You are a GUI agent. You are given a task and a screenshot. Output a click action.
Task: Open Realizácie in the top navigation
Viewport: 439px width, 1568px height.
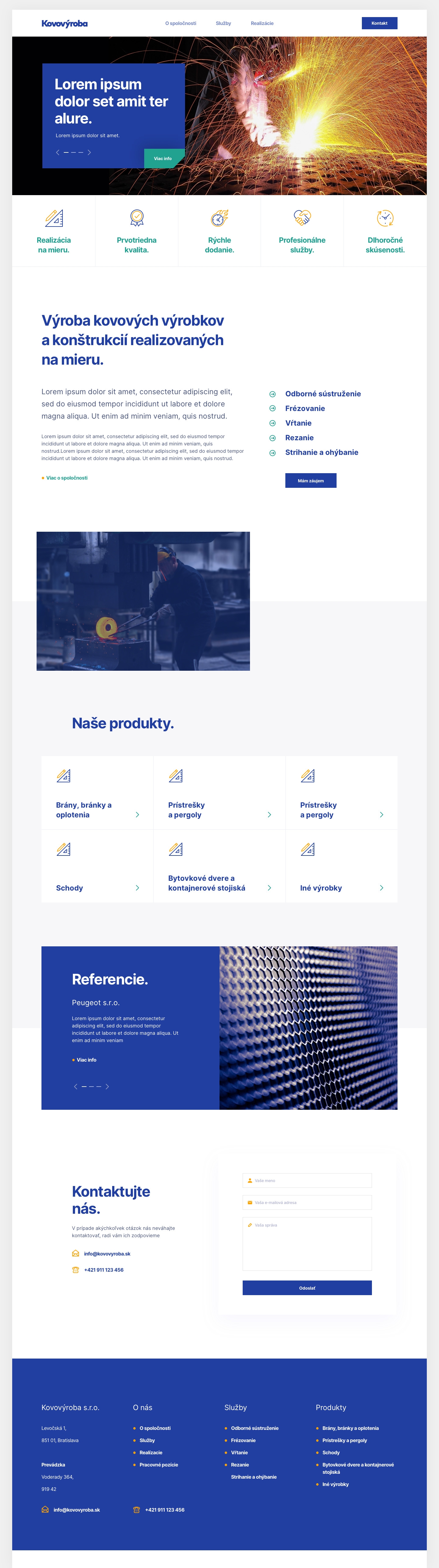coord(262,23)
